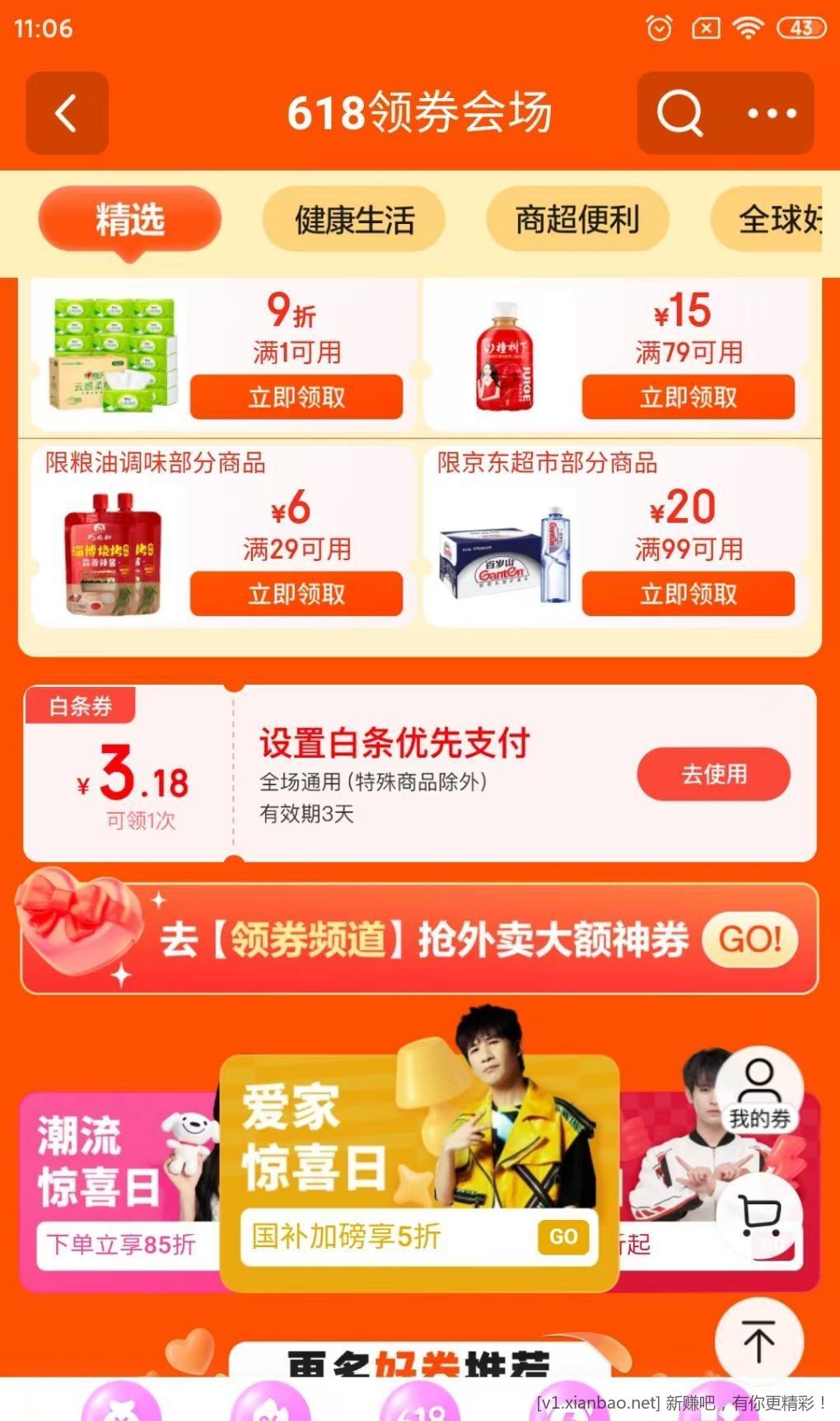Open the floating shopping cart

[x=758, y=1215]
